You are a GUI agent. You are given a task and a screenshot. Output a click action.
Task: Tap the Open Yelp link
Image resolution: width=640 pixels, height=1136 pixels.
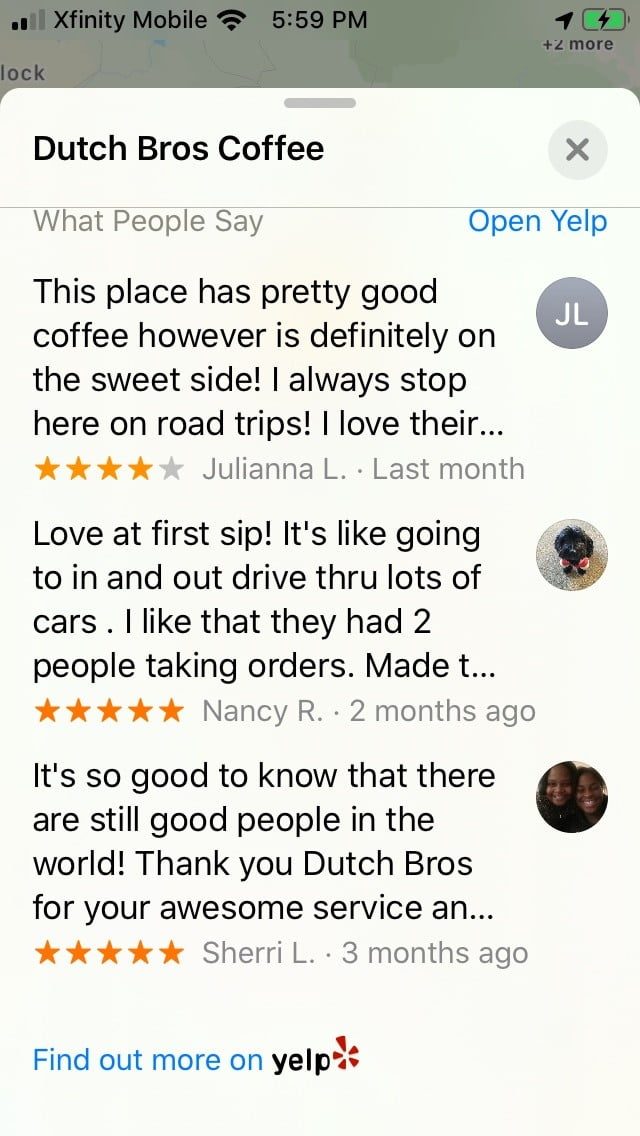[537, 221]
